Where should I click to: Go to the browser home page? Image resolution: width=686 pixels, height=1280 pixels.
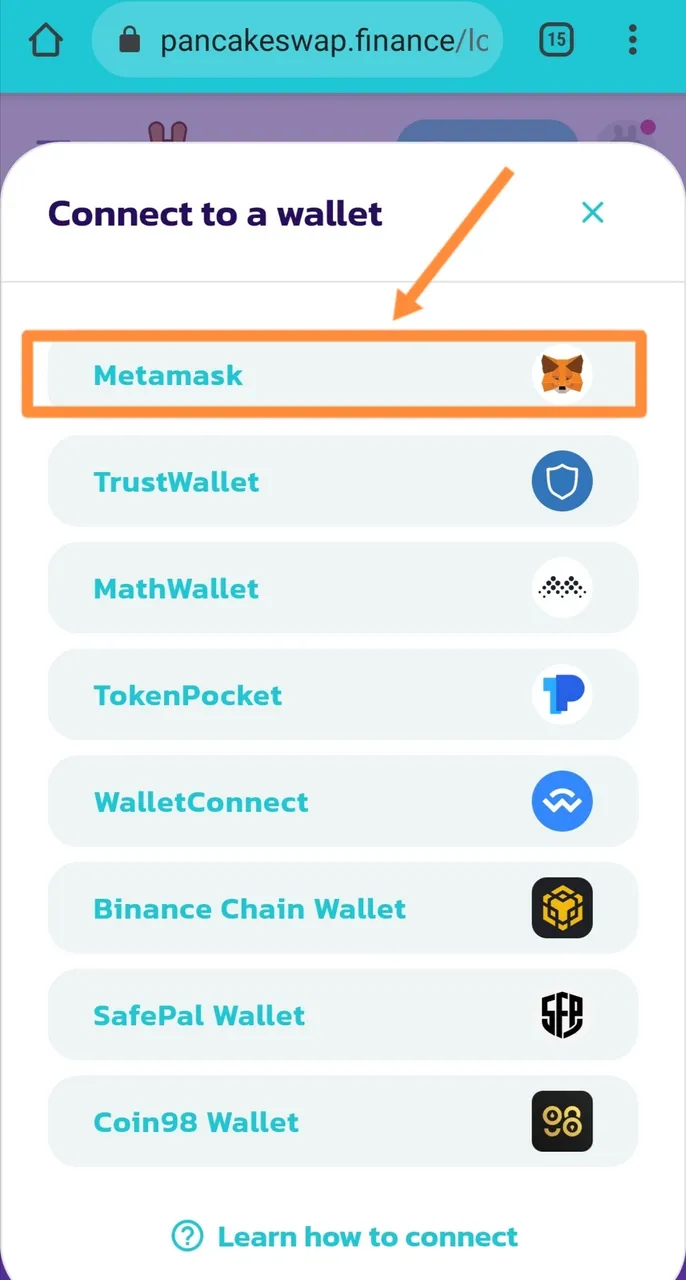(x=46, y=40)
